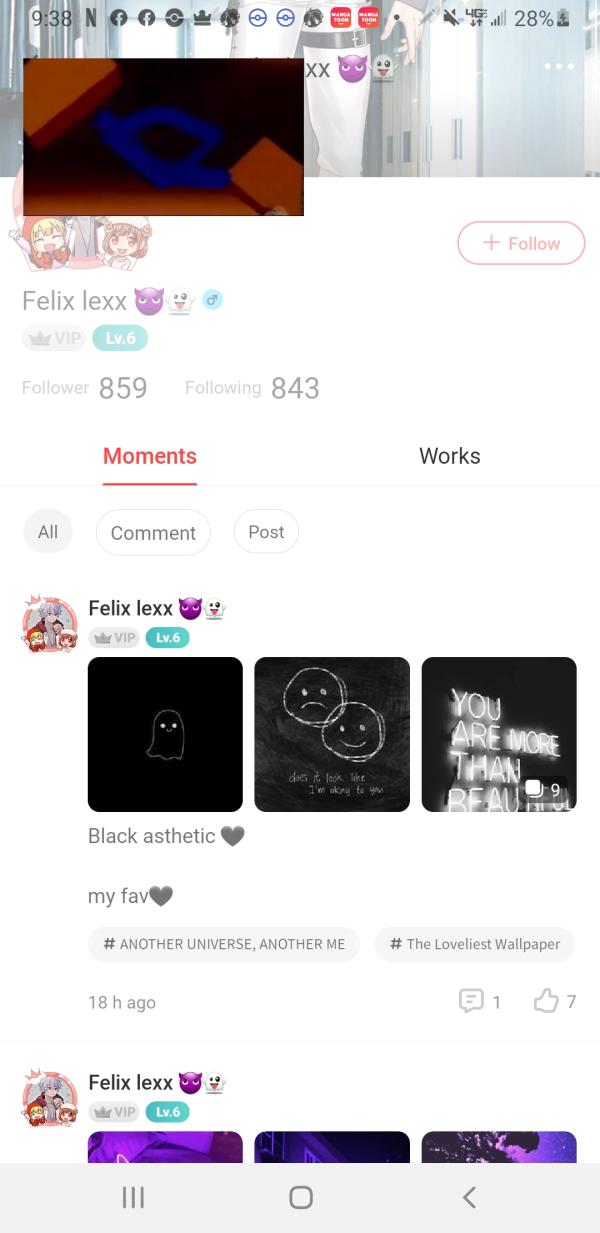Open The Loveliest Wallpaper hashtag
The height and width of the screenshot is (1233, 600).
[475, 944]
